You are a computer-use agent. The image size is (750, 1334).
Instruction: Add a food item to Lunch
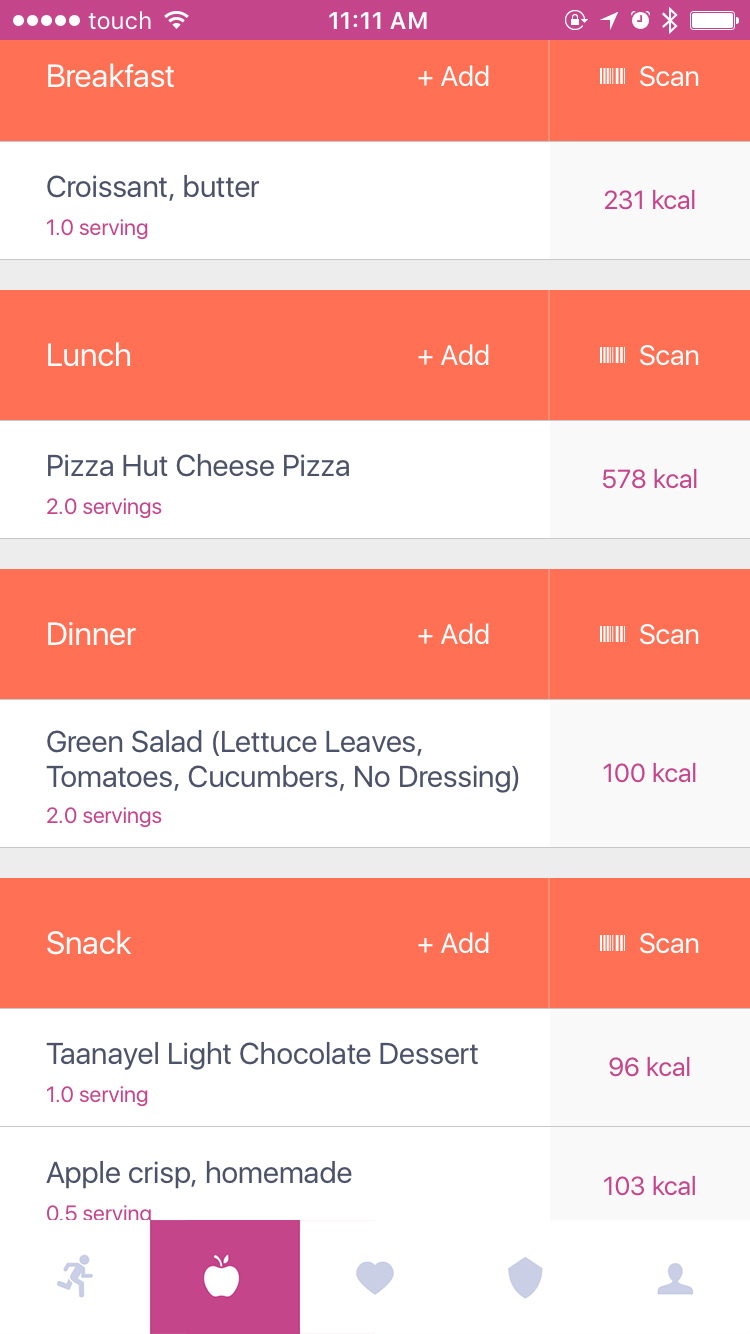click(453, 356)
